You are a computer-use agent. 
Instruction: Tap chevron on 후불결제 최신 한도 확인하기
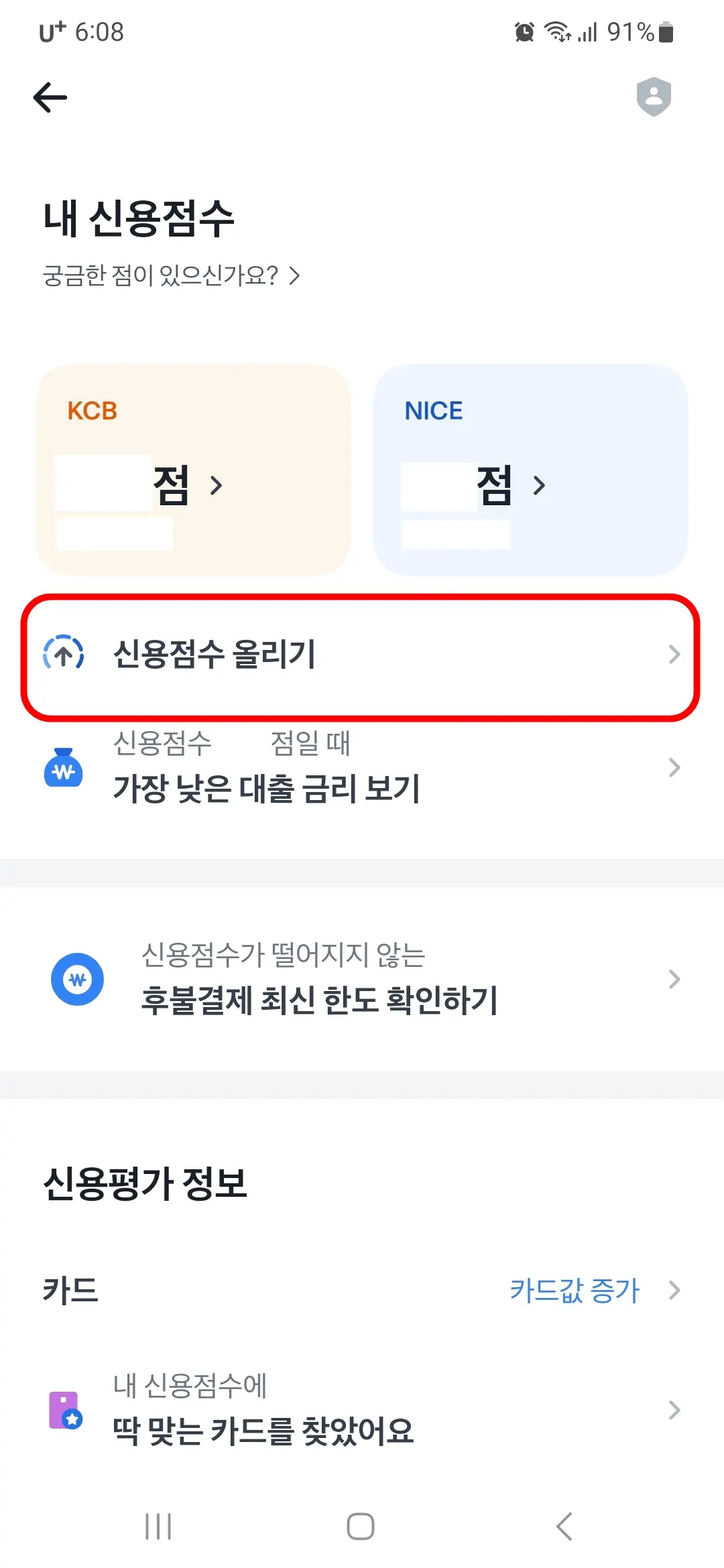coord(675,979)
